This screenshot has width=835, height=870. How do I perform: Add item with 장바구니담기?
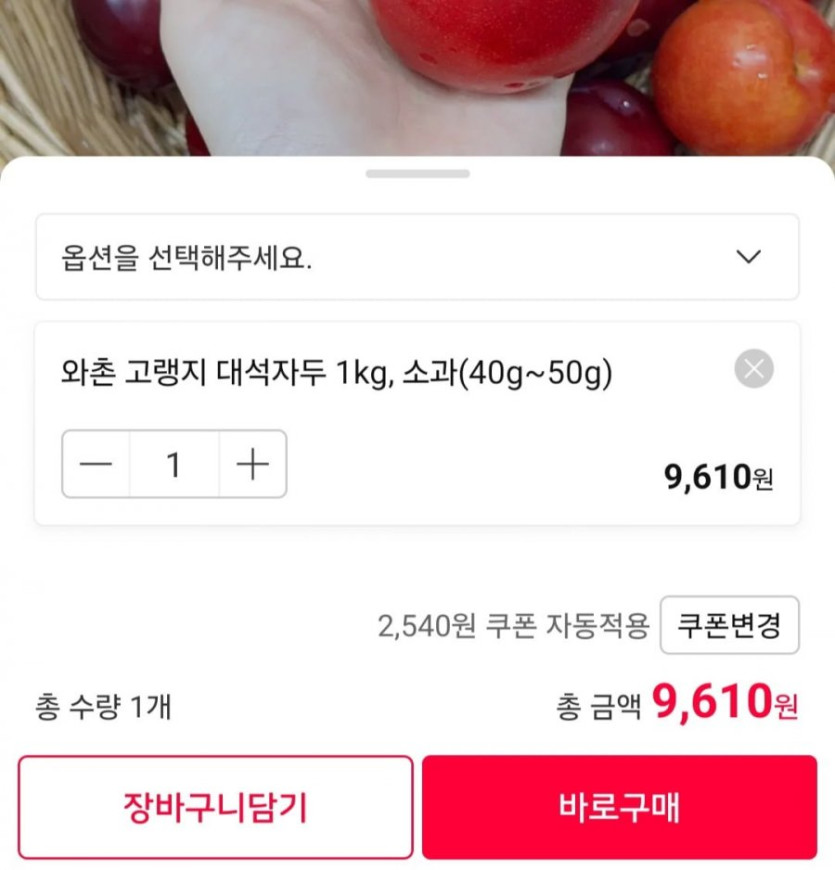pos(215,807)
